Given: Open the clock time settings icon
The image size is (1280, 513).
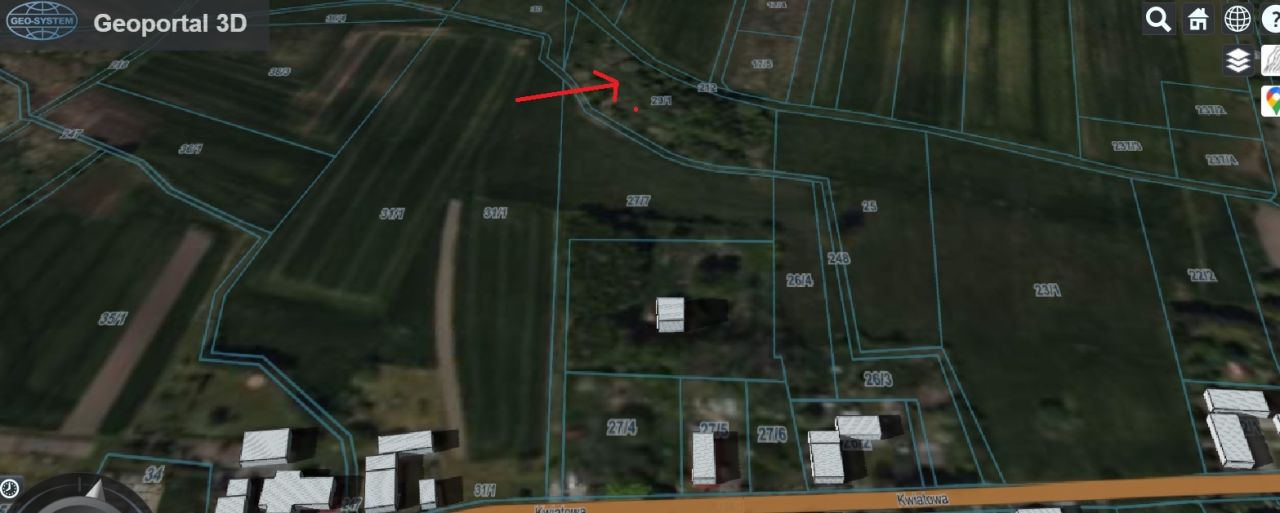Looking at the screenshot, I should 9,487.
